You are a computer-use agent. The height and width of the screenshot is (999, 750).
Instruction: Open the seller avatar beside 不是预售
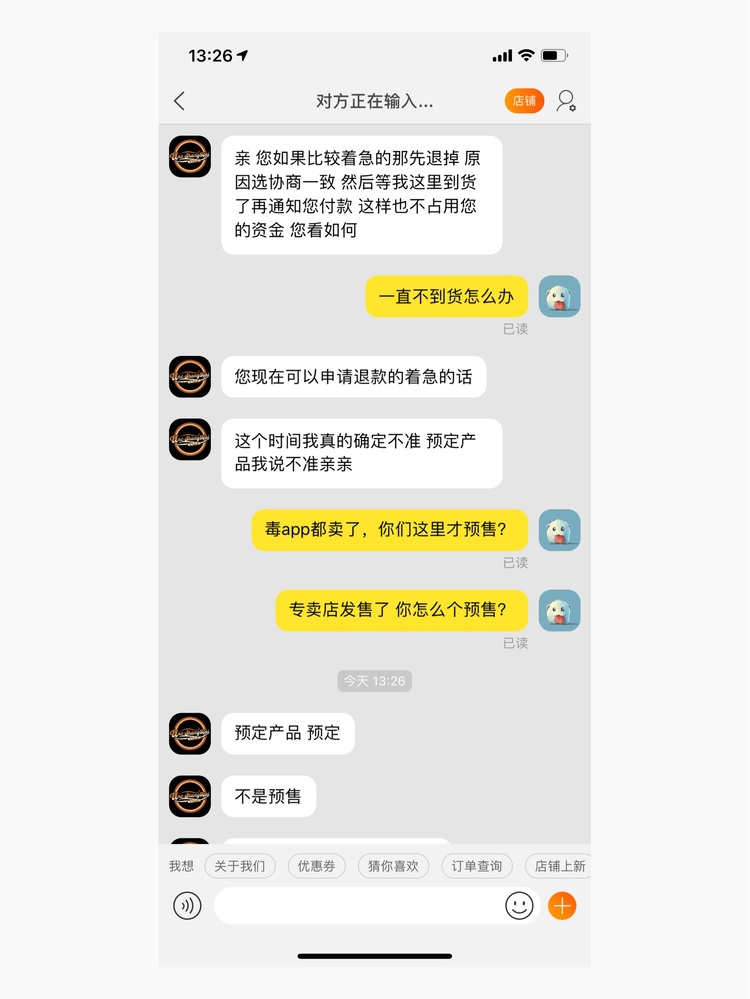click(190, 796)
